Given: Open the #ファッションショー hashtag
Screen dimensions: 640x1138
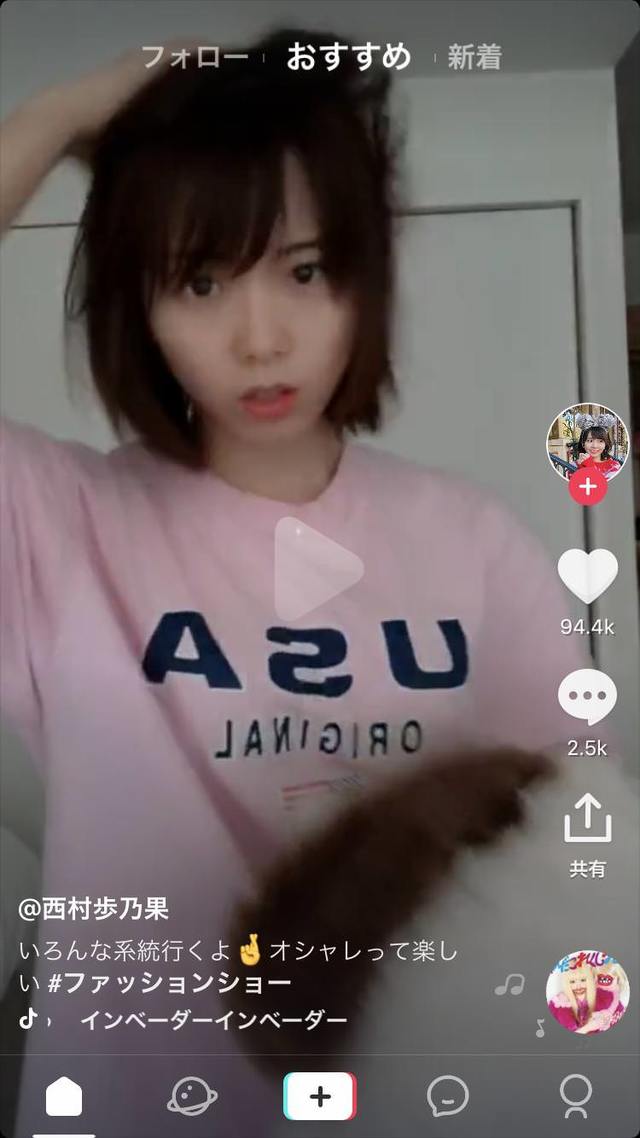Looking at the screenshot, I should tap(170, 983).
